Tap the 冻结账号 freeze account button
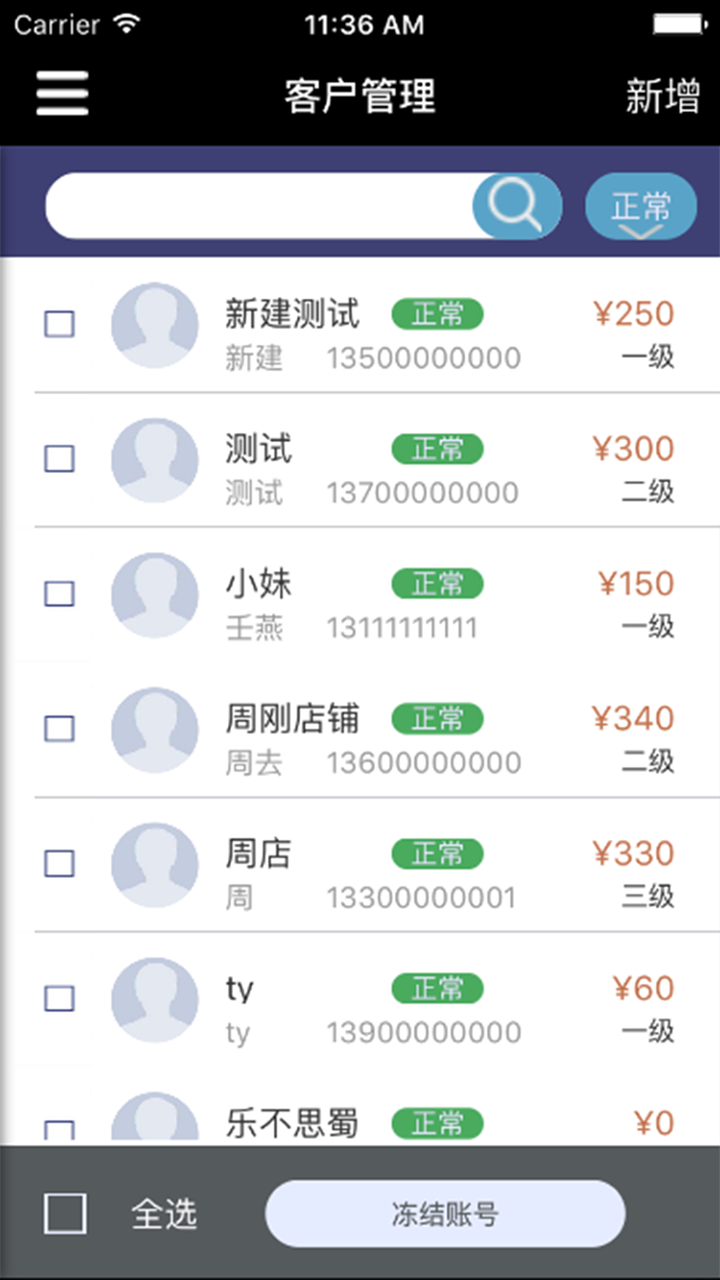Screen dimensions: 720x1280 tap(445, 1214)
